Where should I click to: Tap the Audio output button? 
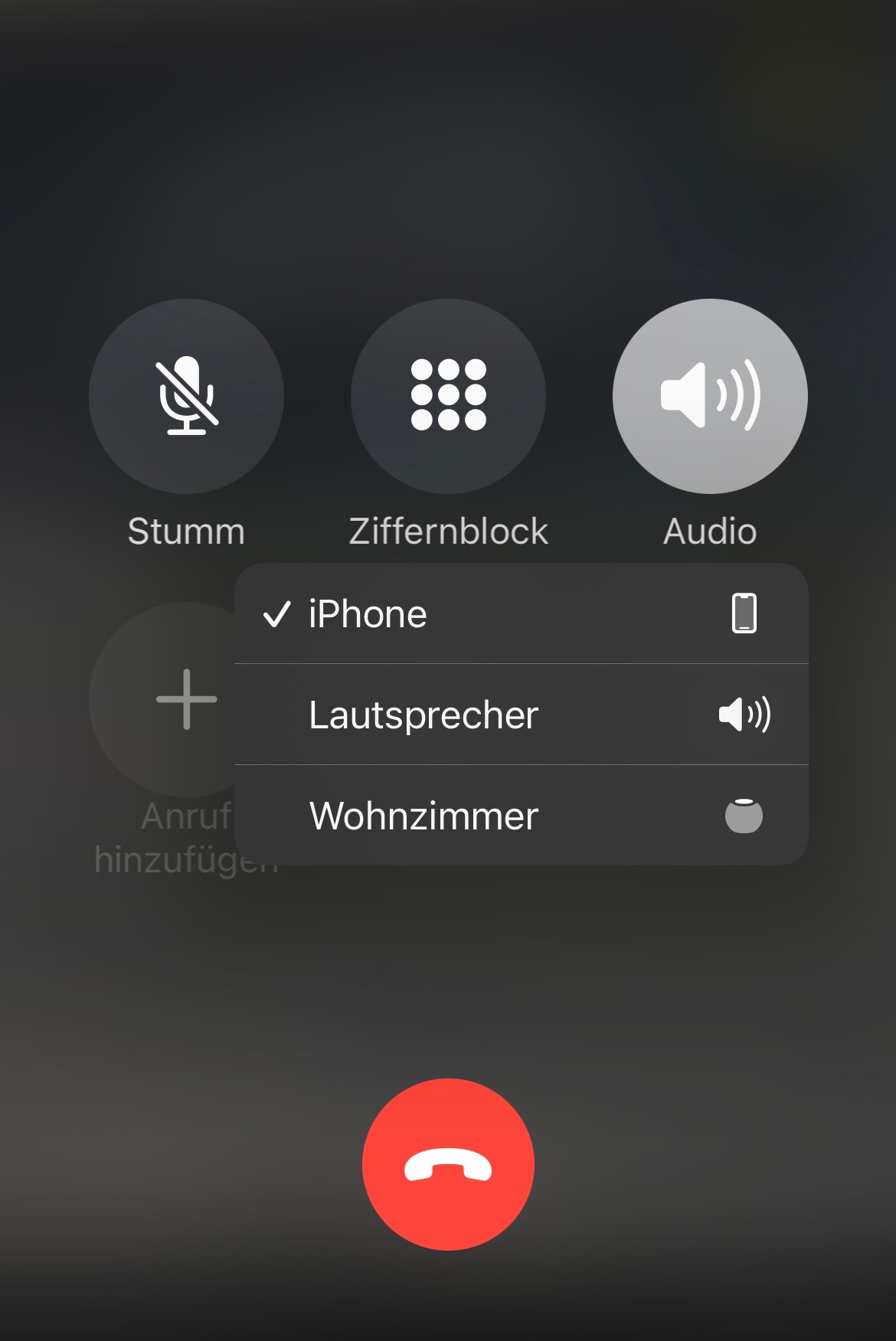(x=710, y=396)
